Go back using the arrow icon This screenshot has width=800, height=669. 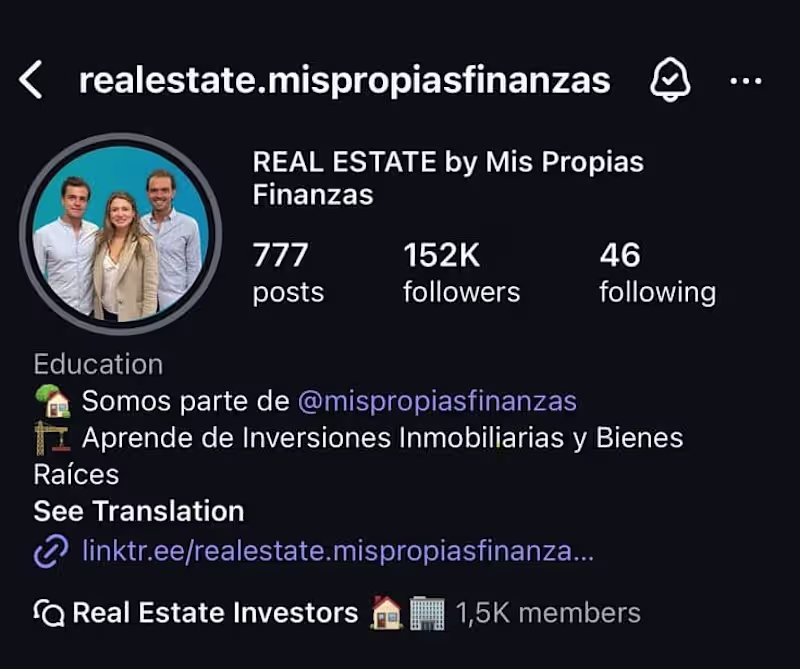point(32,80)
